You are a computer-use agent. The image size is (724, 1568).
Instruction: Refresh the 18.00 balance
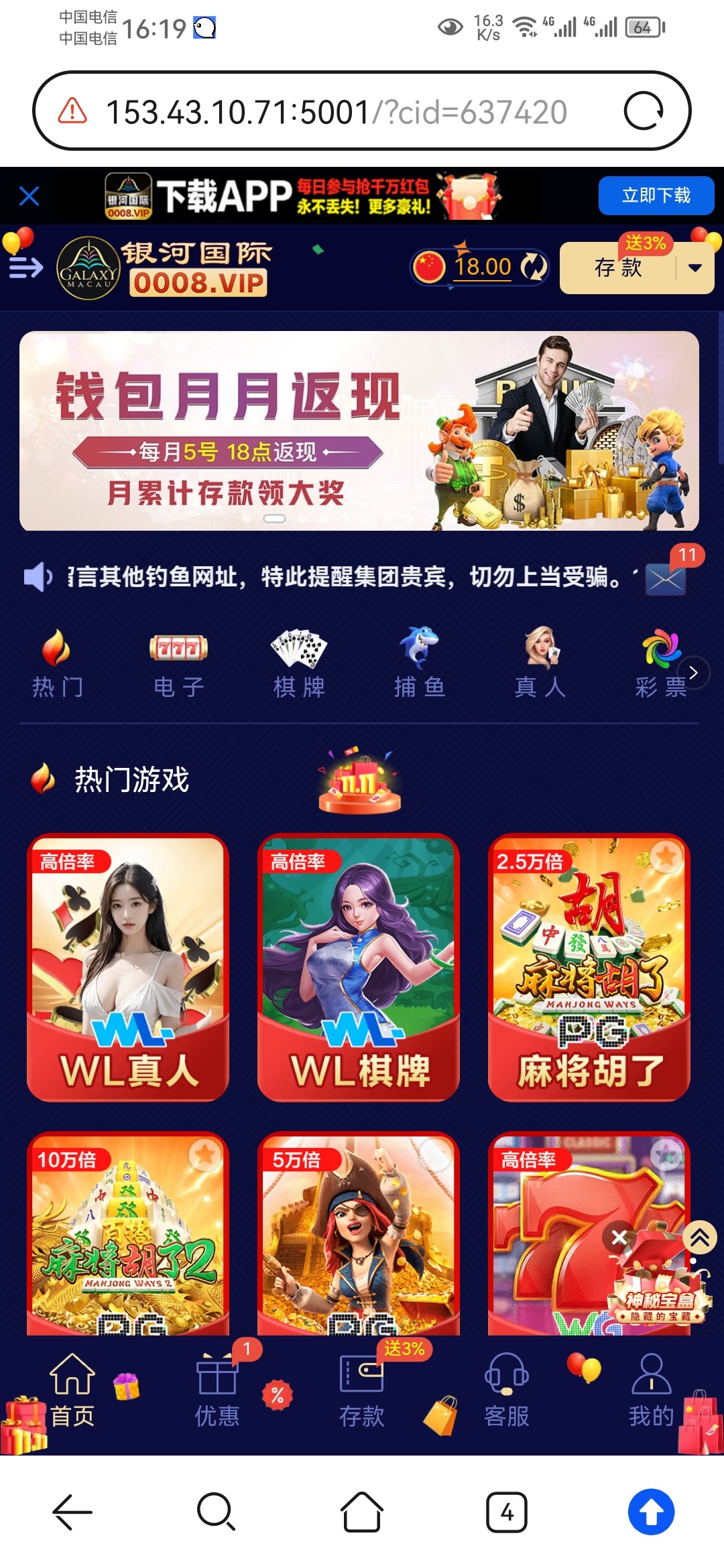pyautogui.click(x=534, y=267)
